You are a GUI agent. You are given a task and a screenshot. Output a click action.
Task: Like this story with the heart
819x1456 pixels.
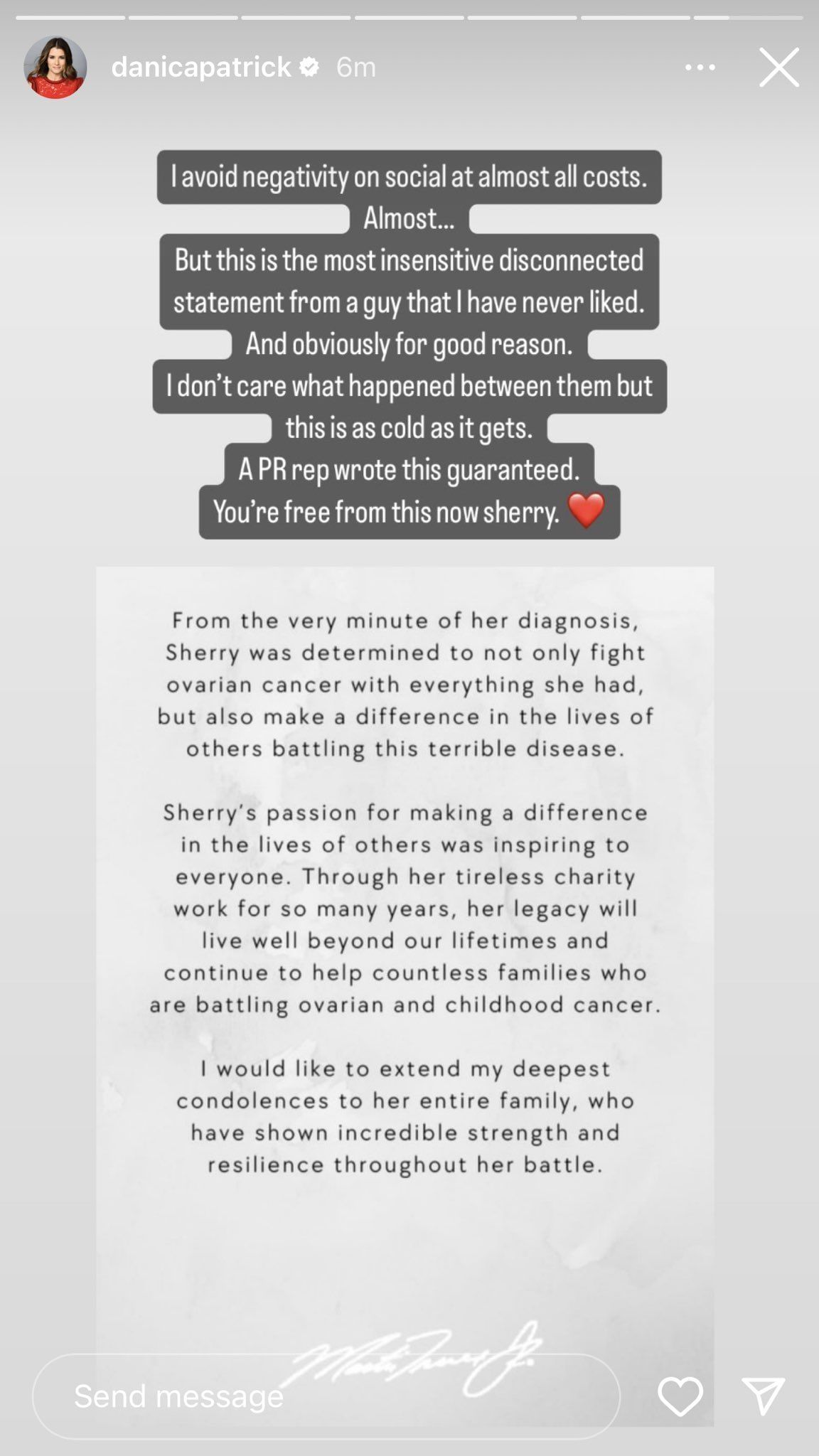pyautogui.click(x=680, y=1396)
